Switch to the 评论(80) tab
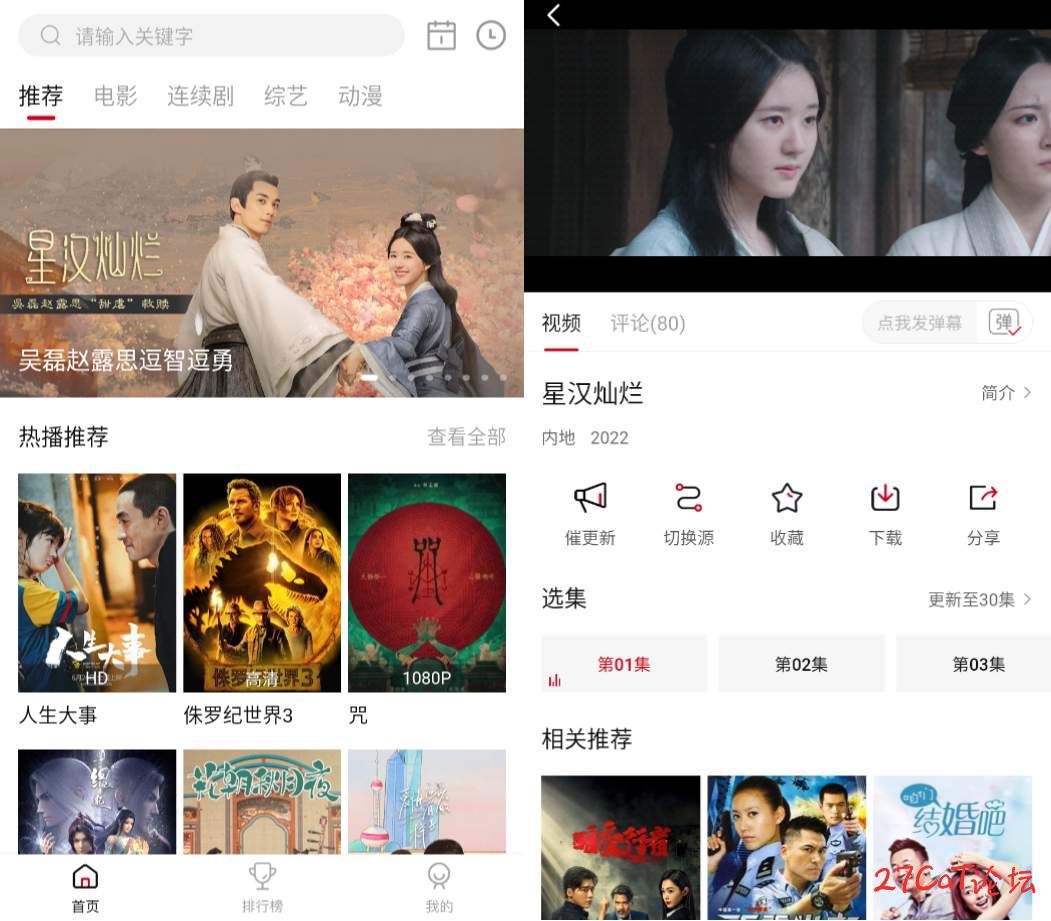Image resolution: width=1051 pixels, height=921 pixels. point(648,323)
